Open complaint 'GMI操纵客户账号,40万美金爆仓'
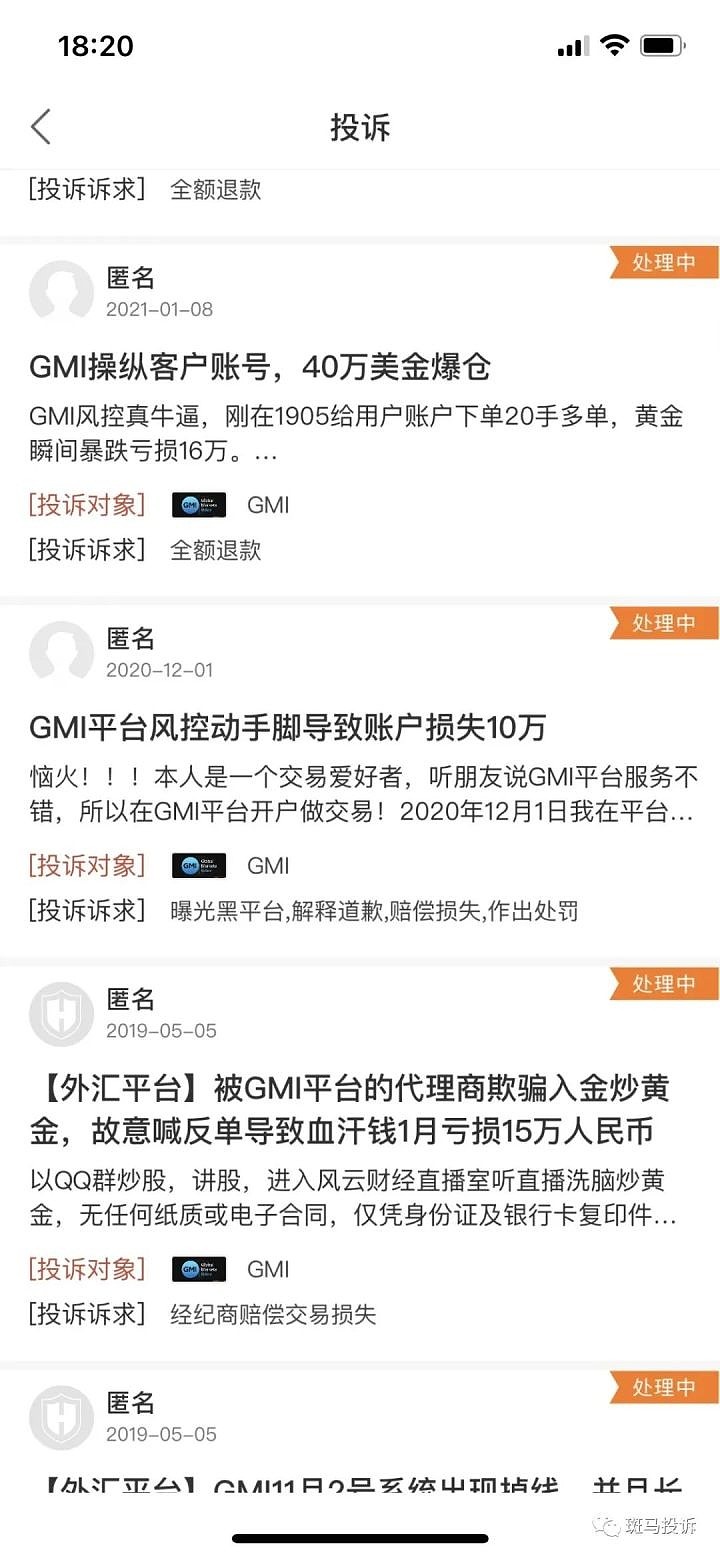Image resolution: width=720 pixels, height=1558 pixels. [260, 367]
